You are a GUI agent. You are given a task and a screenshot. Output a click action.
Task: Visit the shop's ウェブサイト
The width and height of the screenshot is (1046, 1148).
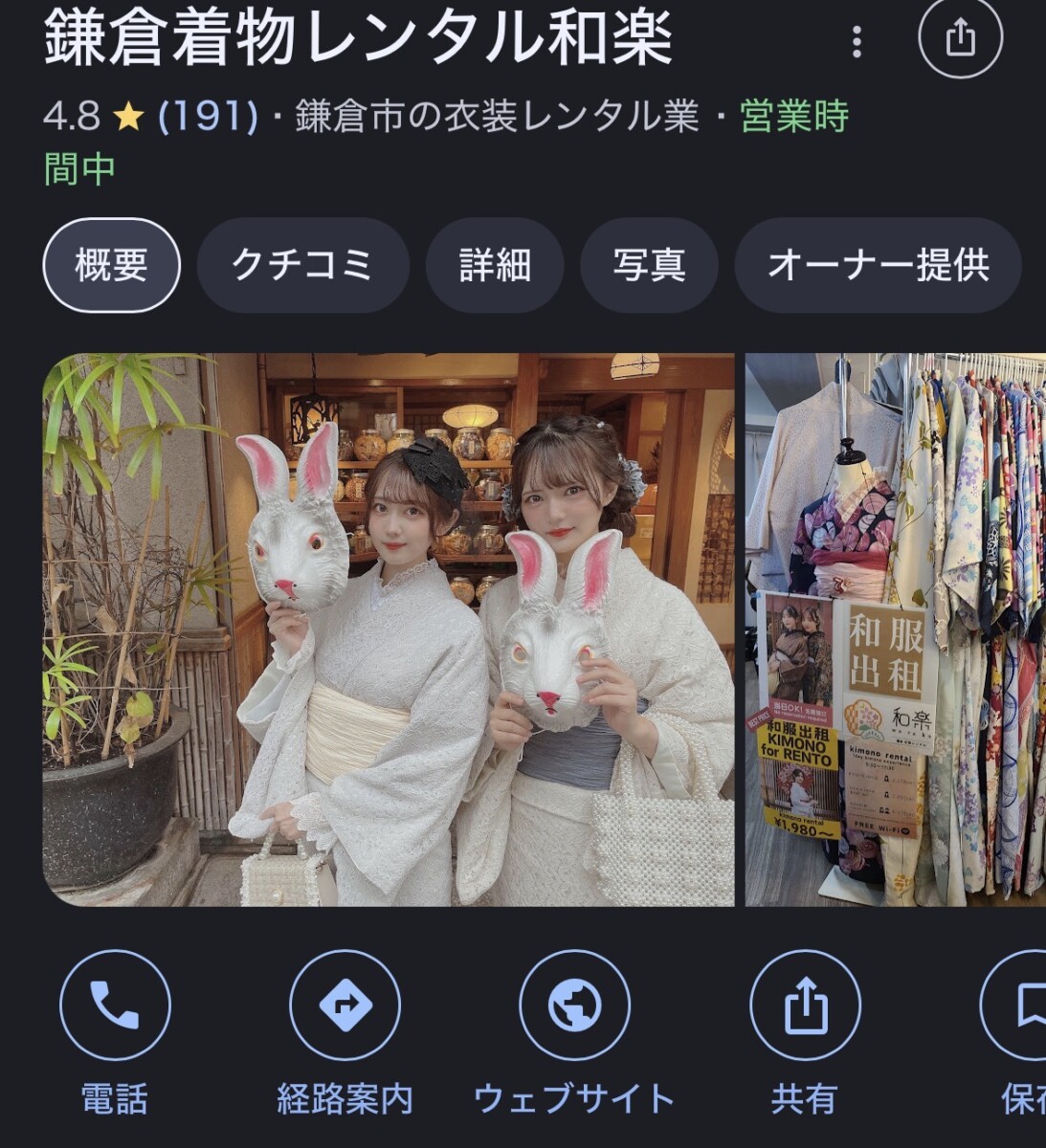574,1005
